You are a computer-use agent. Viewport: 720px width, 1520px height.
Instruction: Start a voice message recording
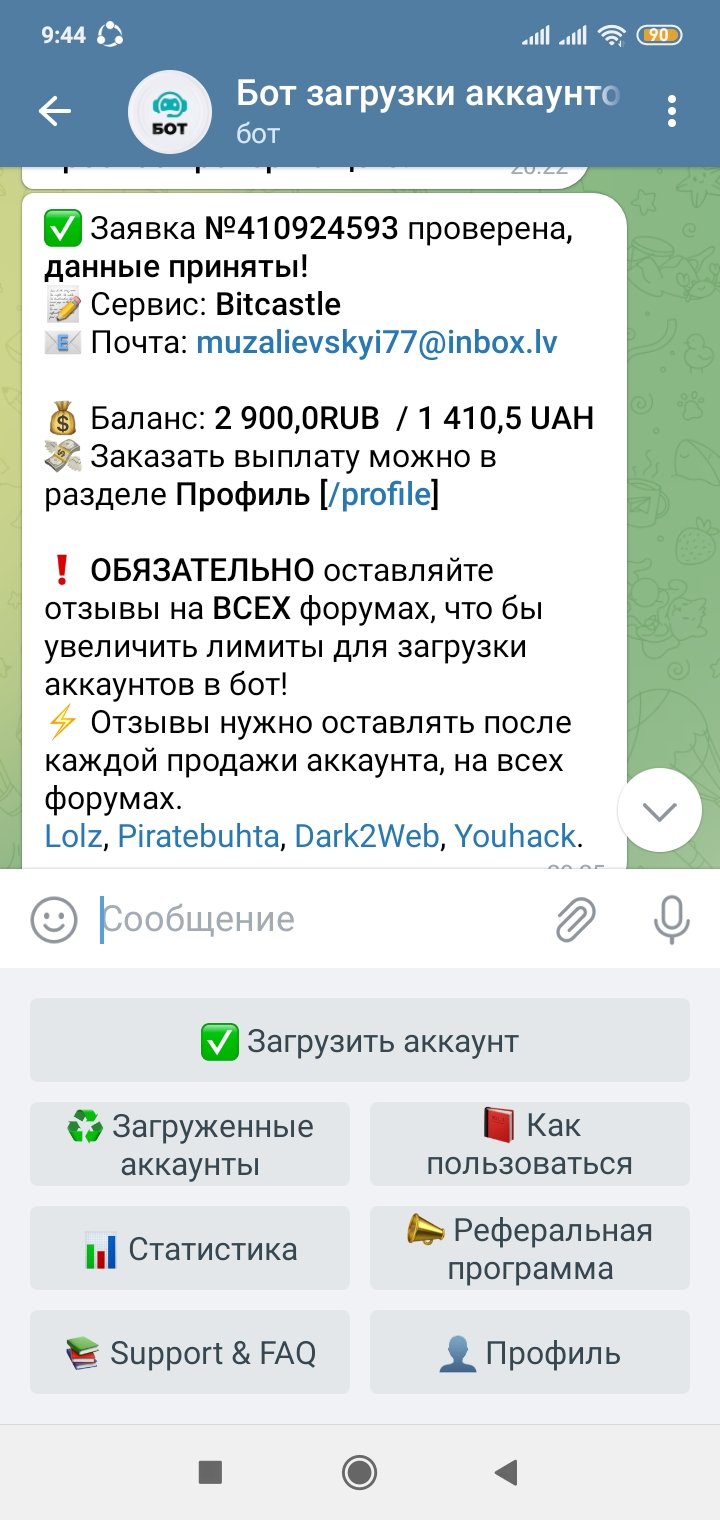point(671,920)
